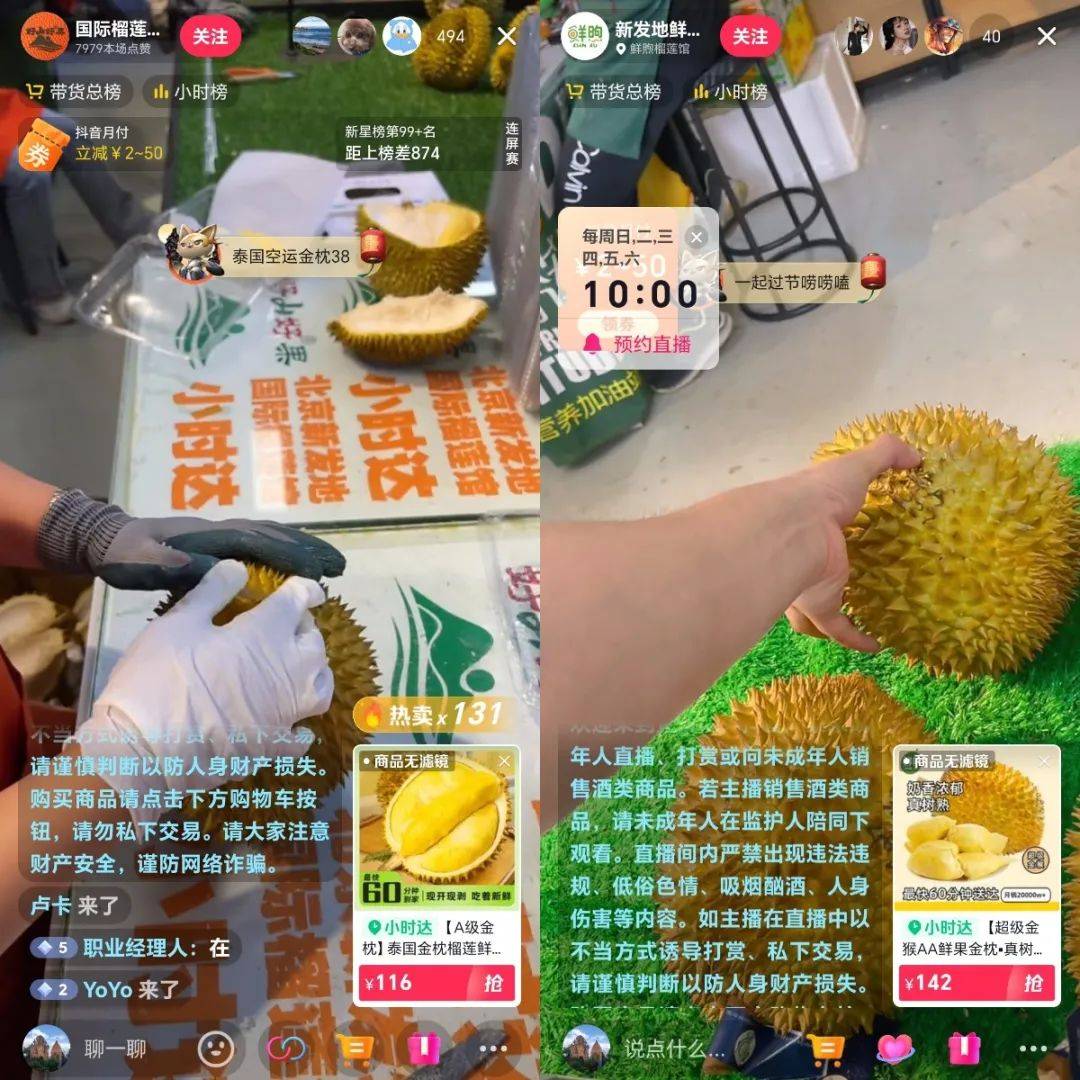The image size is (1080, 1080).
Task: Open 带货总榜 ranking in 国际榴莲 stream
Action: pos(73,92)
